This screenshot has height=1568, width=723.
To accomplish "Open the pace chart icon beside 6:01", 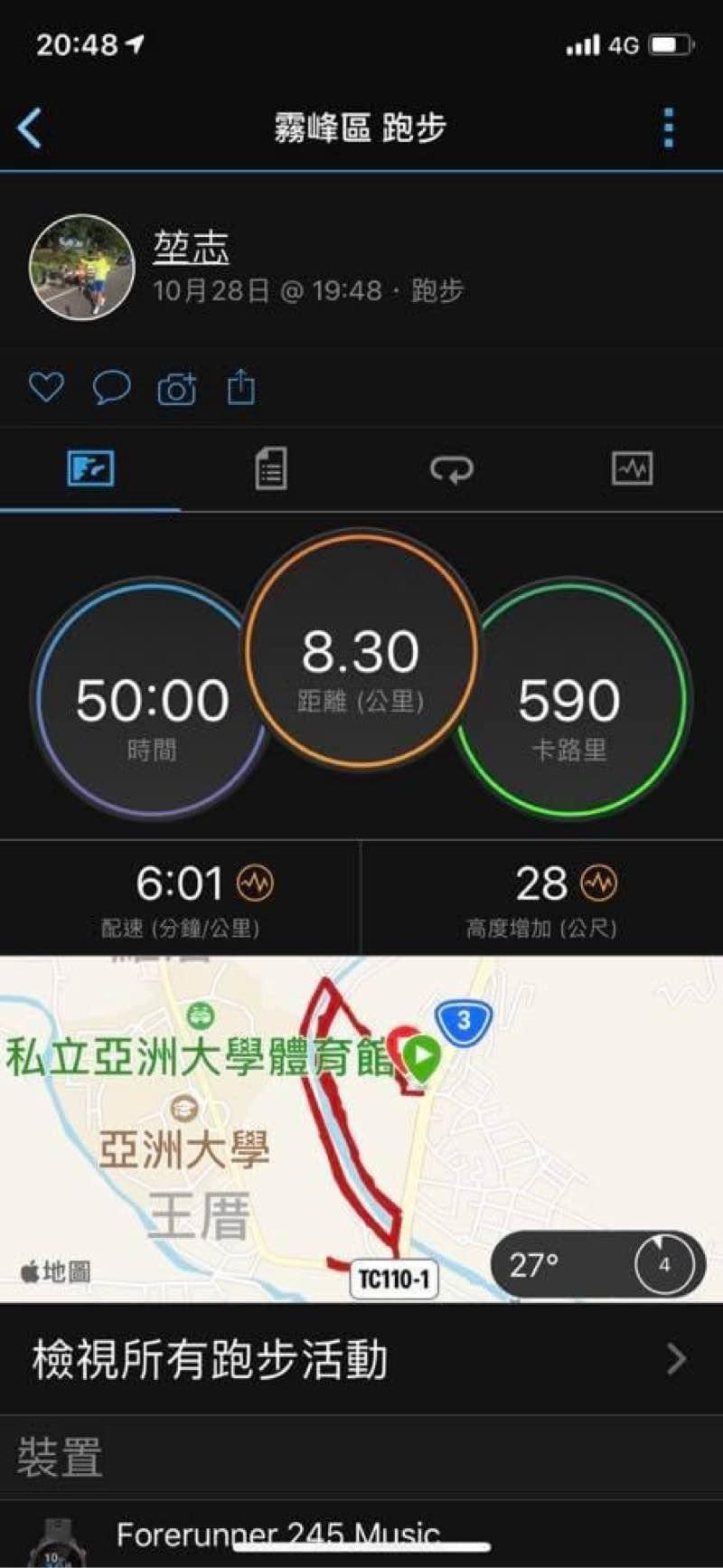I will 255,883.
